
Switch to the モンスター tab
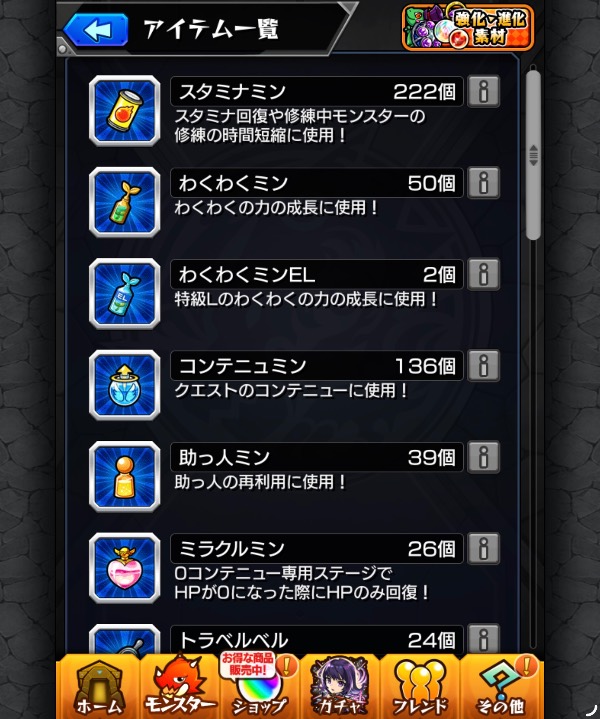click(x=180, y=686)
